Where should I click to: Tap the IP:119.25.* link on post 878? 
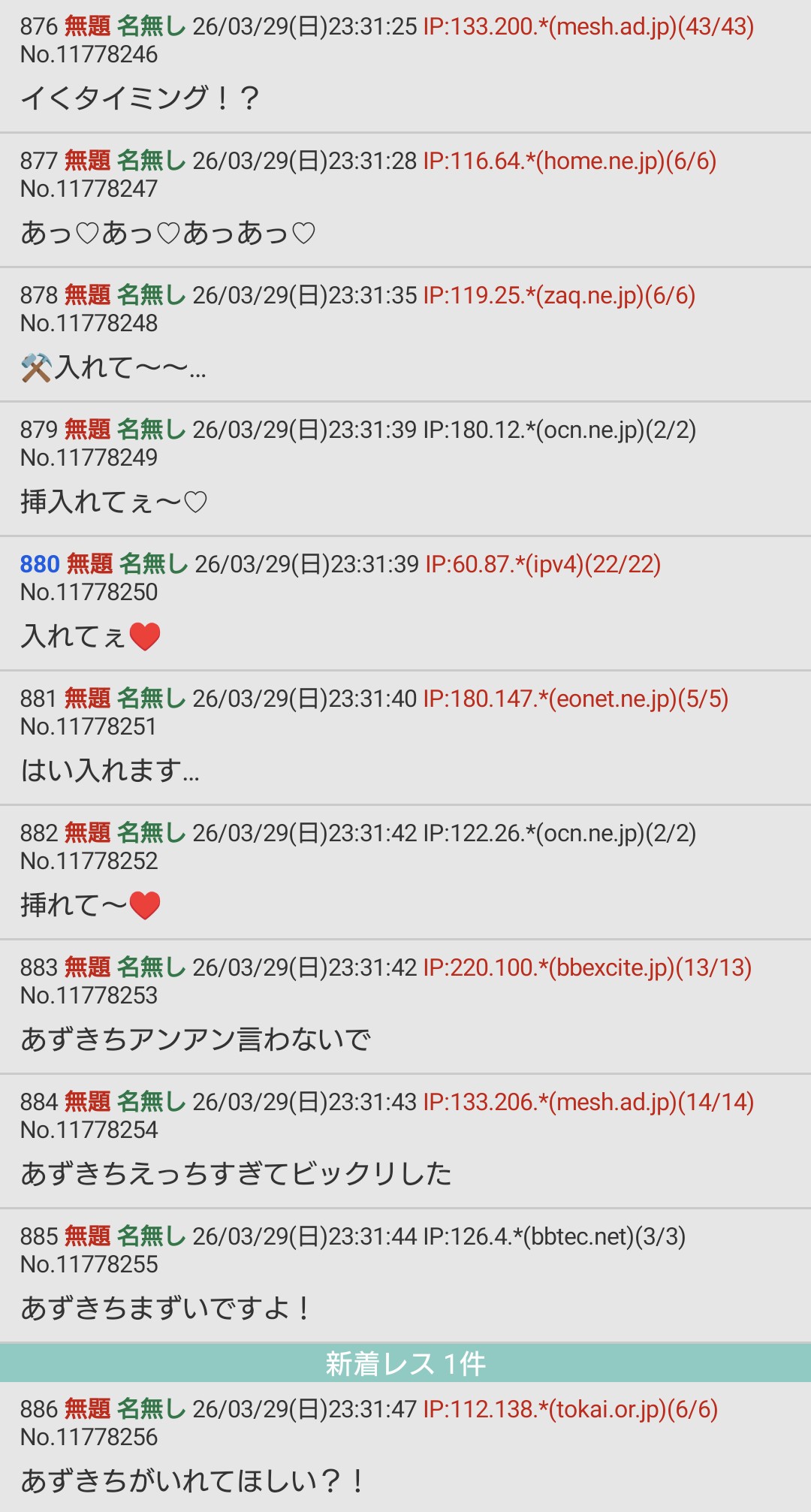click(559, 295)
